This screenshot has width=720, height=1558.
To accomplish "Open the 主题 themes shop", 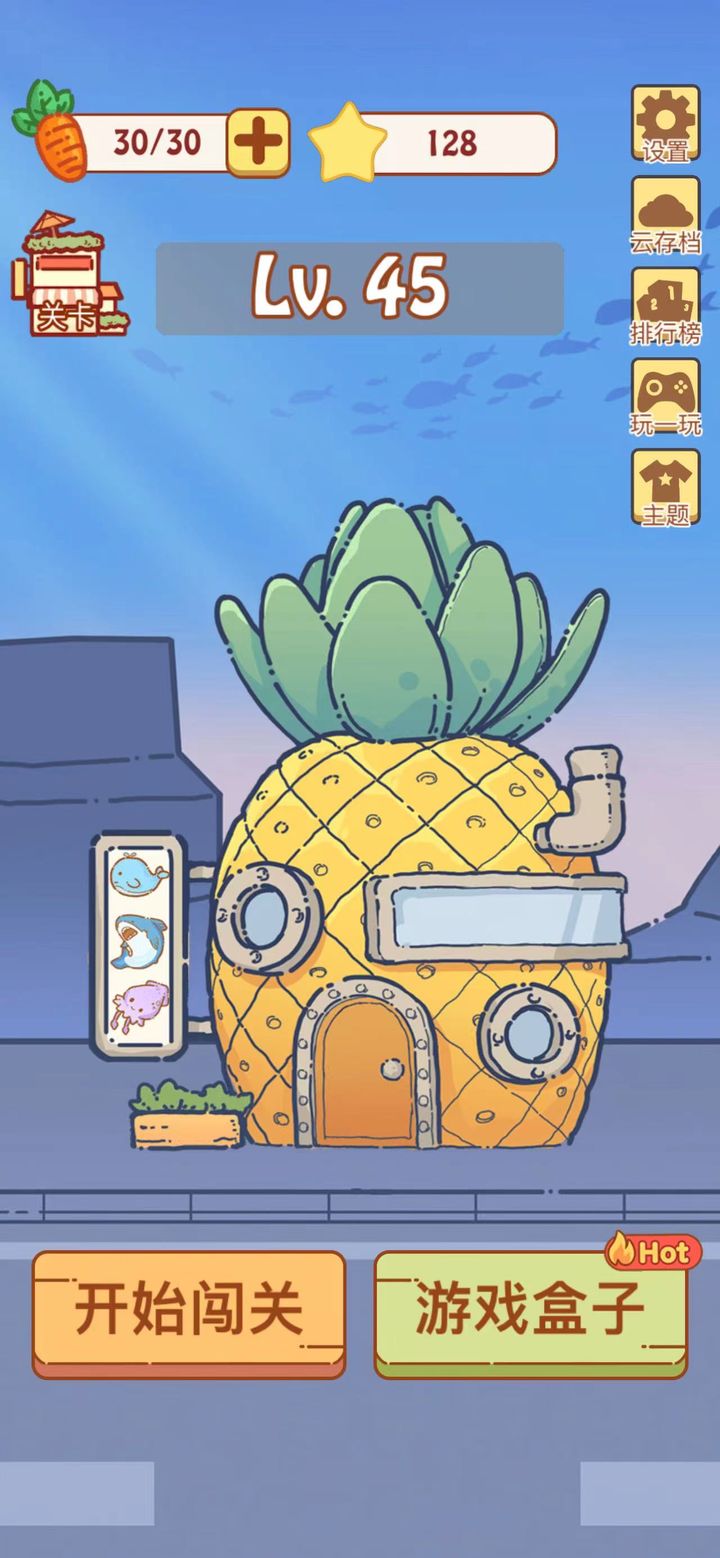I will 665,488.
